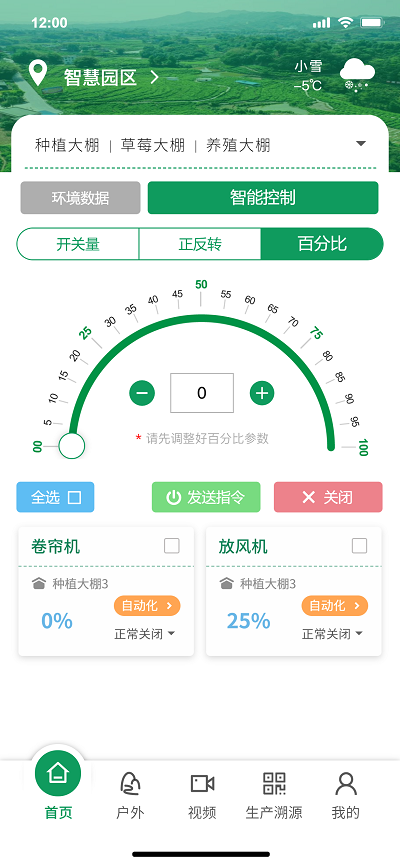Expand 正常关闭 dropdown under 放风机
The width and height of the screenshot is (400, 865).
333,634
